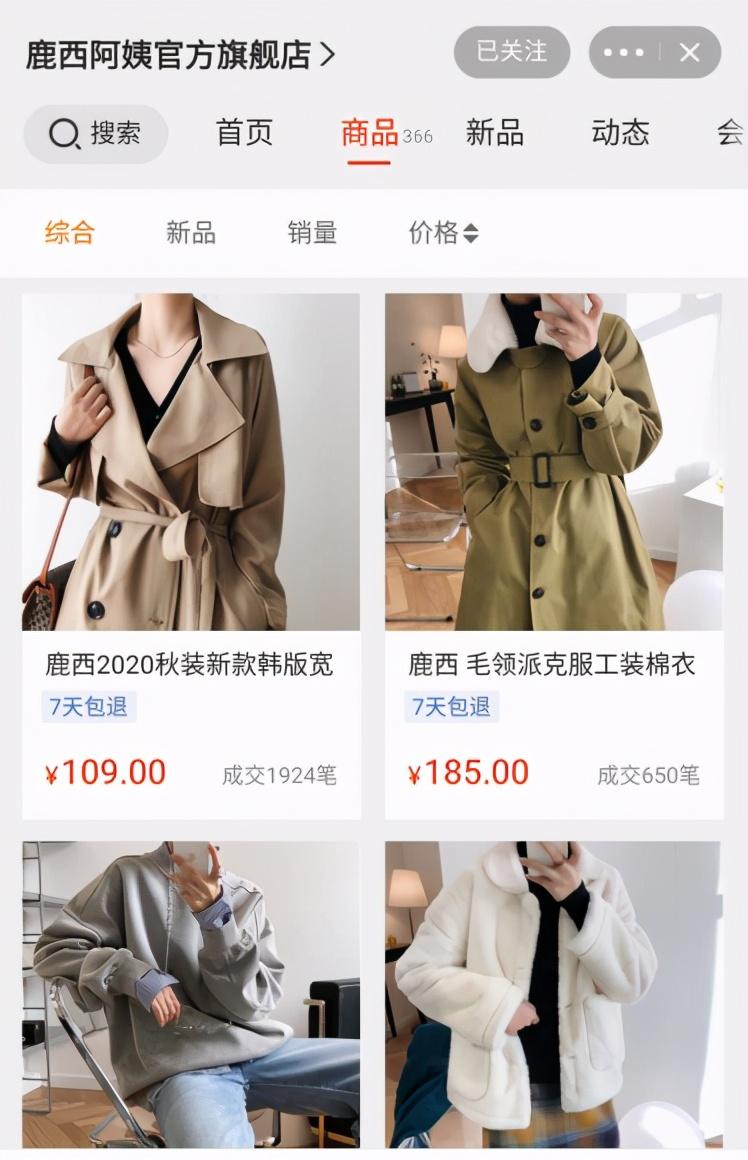Expand the 会 member tab on the right
Screen dimensions: 748x1160
[729, 133]
